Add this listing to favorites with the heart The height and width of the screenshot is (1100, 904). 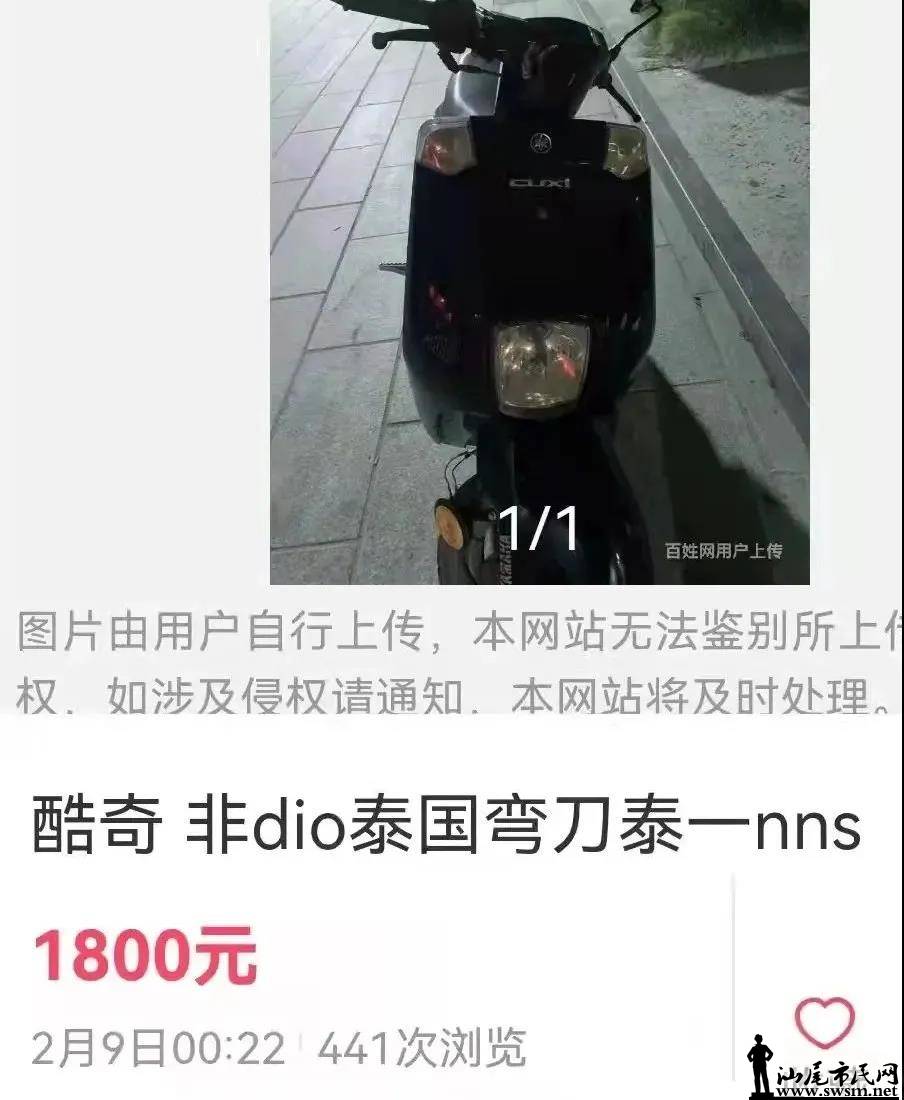pos(824,1021)
